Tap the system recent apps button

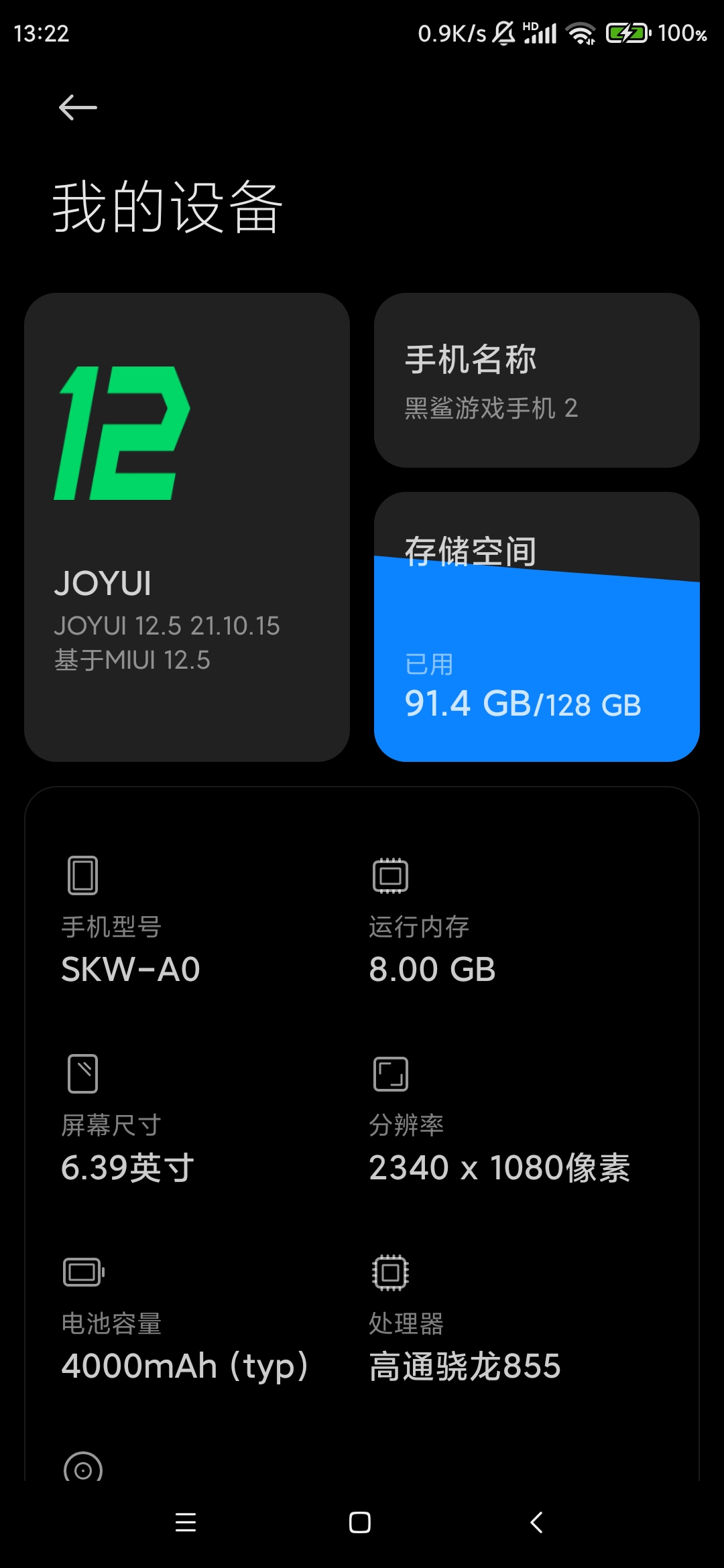pyautogui.click(x=186, y=1522)
